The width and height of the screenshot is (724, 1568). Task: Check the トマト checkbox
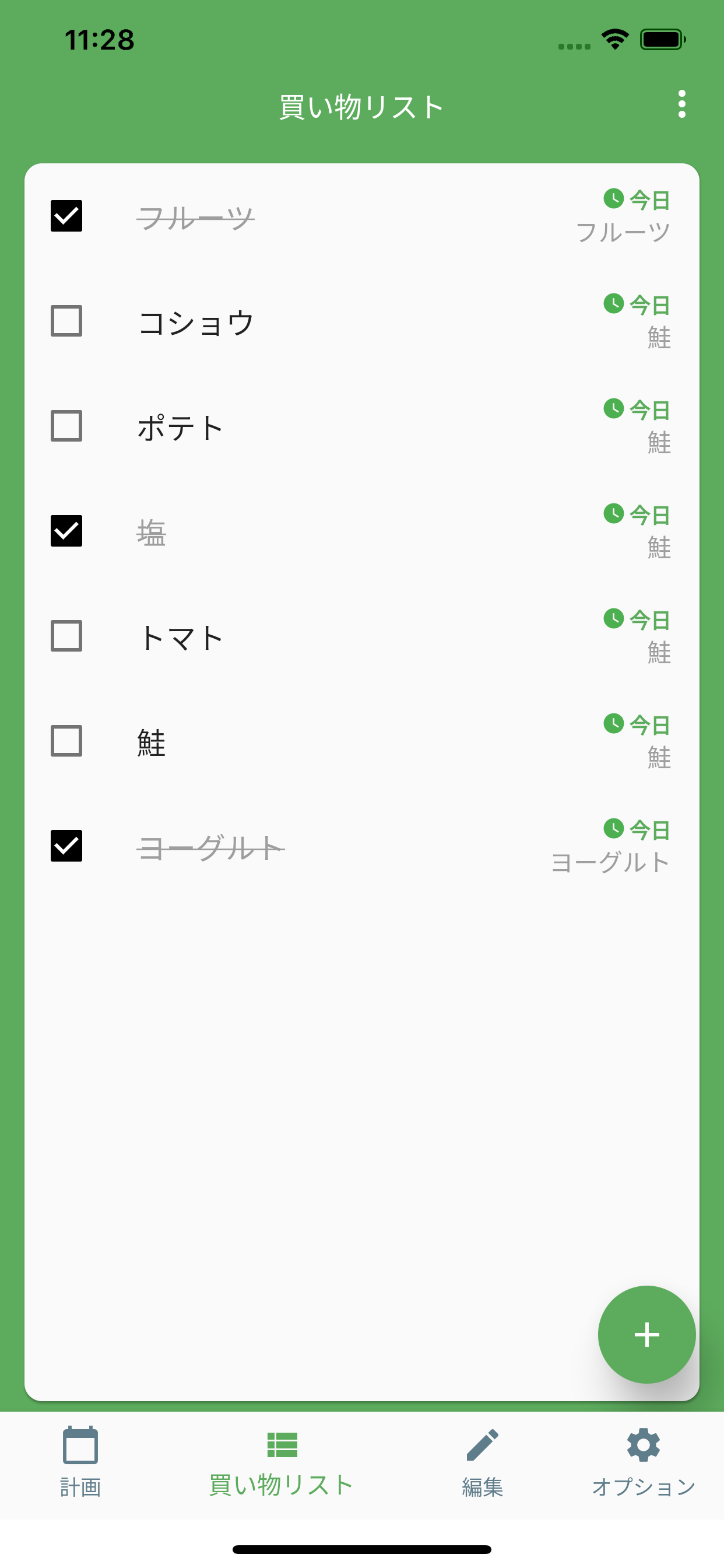pos(66,636)
